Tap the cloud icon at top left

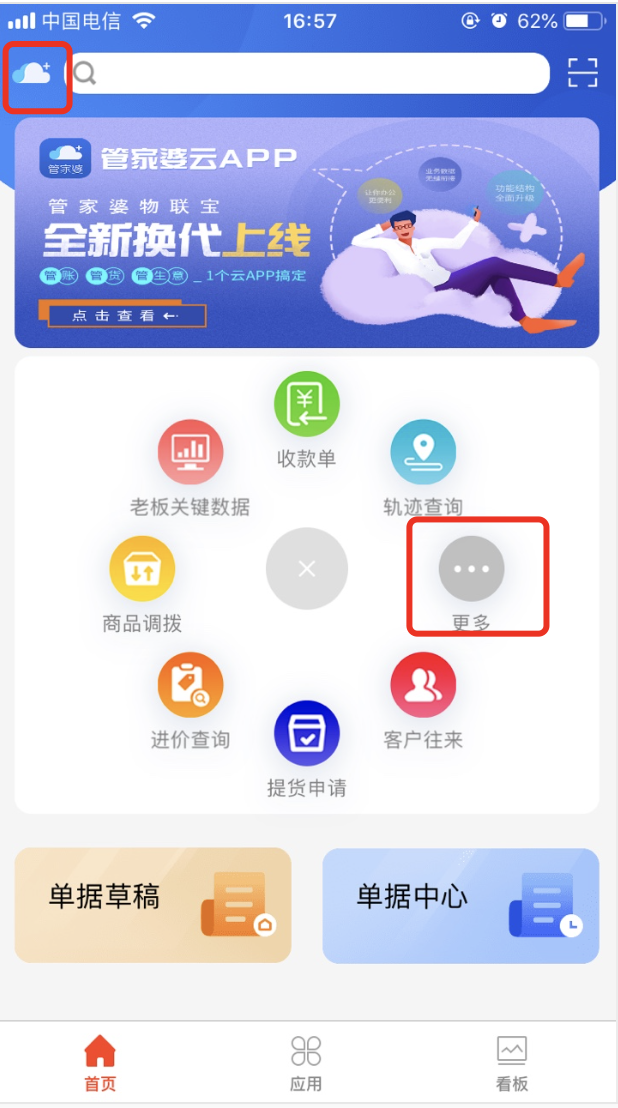click(32, 73)
